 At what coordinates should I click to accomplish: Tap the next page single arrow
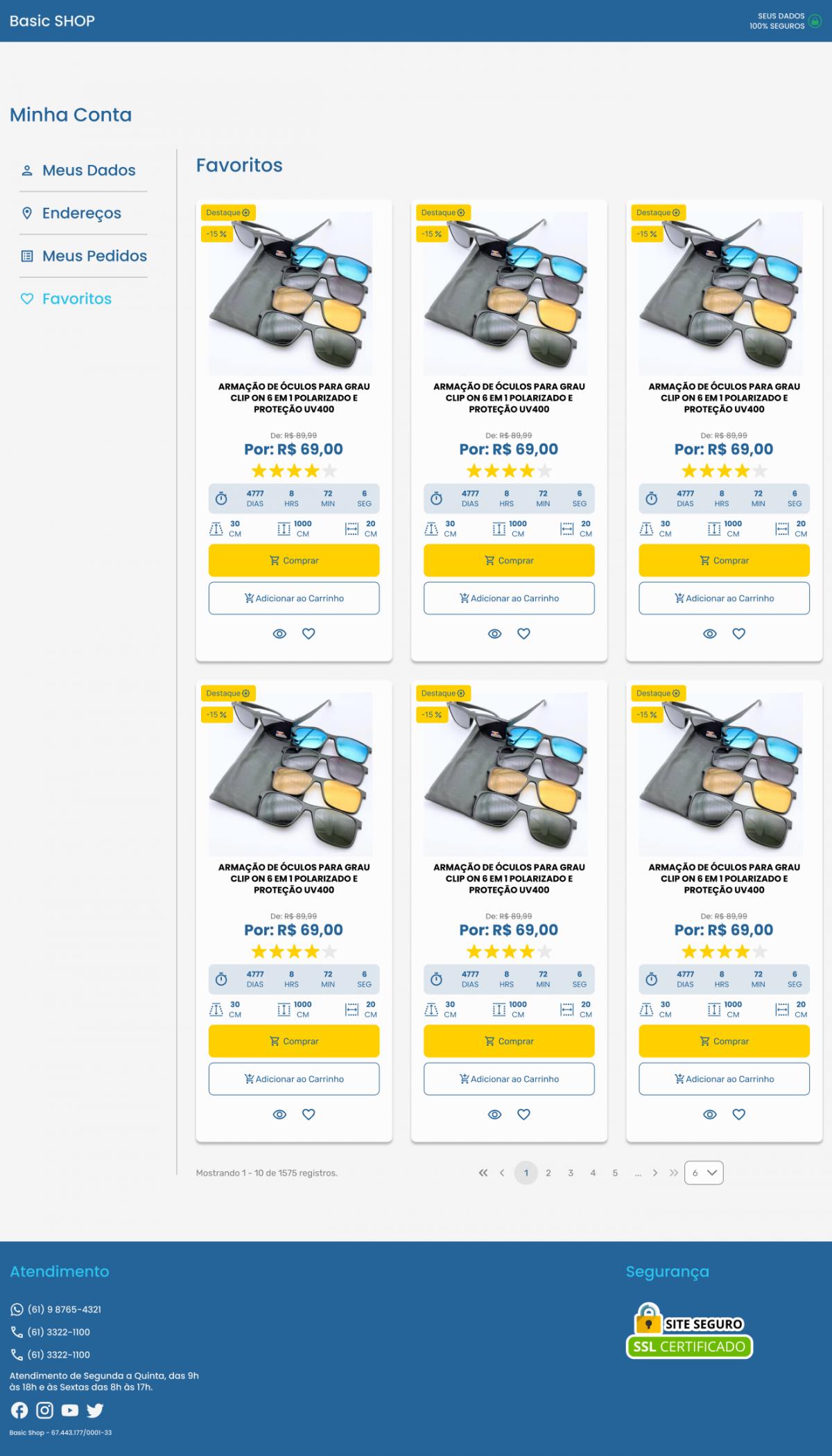655,1173
